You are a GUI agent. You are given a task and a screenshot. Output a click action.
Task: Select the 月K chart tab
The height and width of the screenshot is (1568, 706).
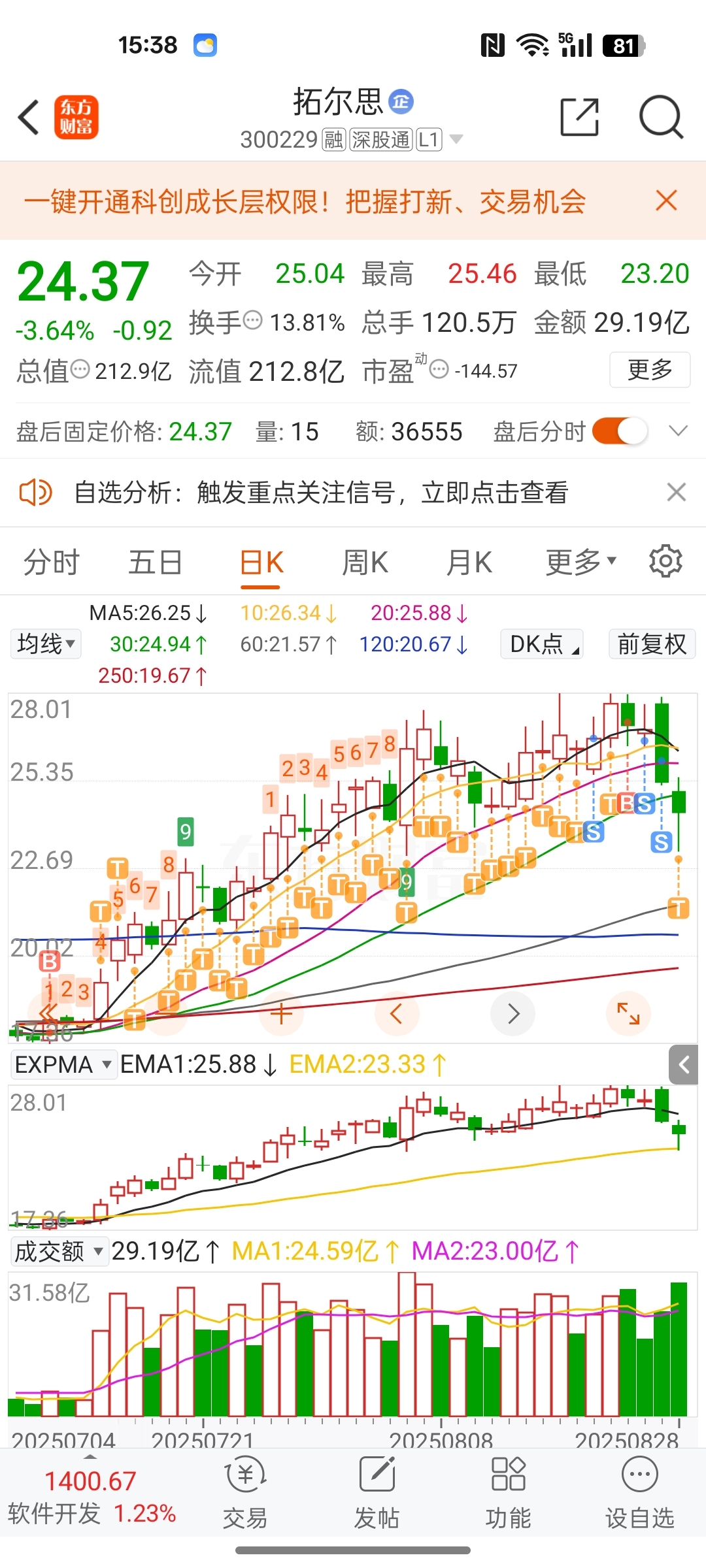pos(469,563)
